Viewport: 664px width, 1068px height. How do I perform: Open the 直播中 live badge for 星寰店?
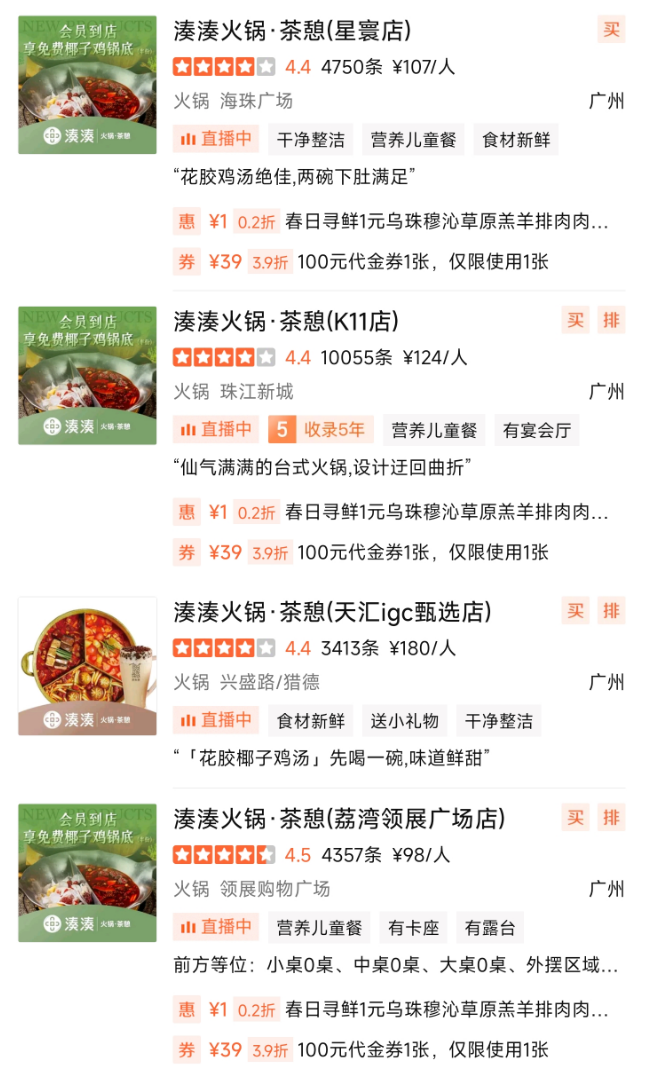[x=216, y=140]
